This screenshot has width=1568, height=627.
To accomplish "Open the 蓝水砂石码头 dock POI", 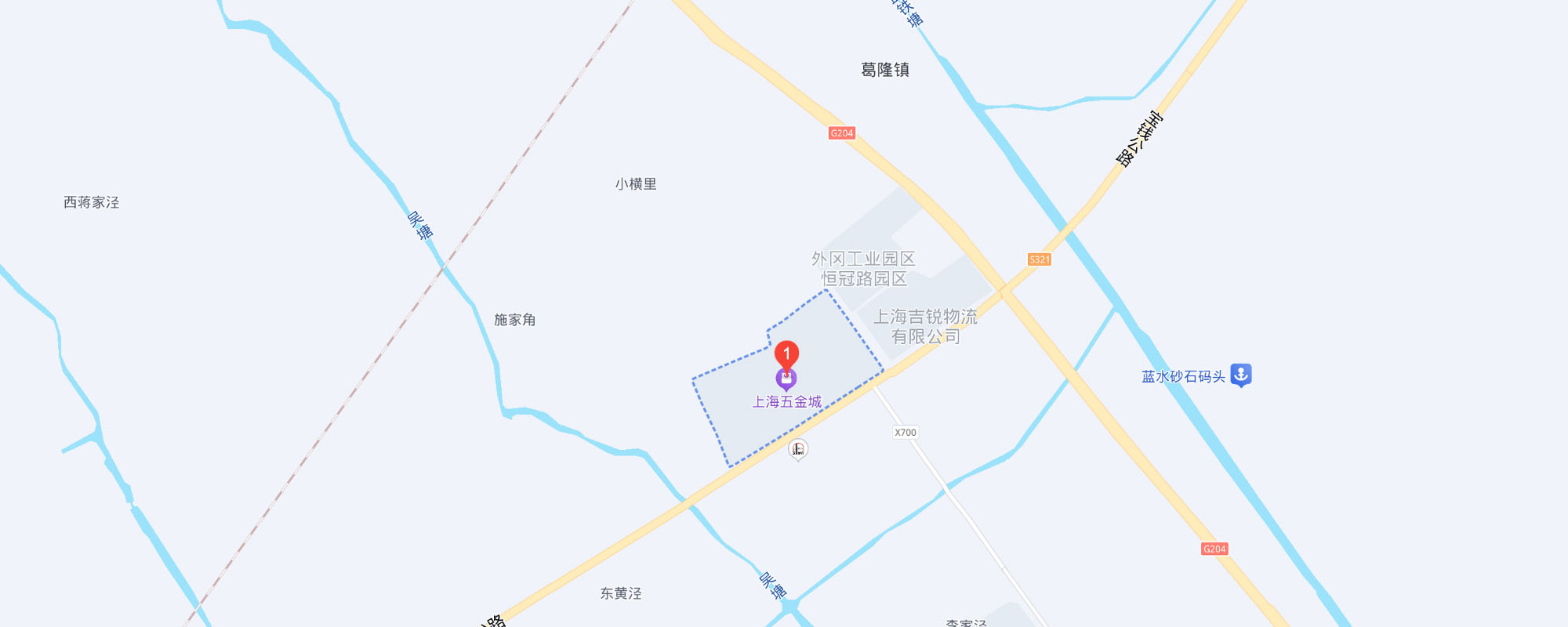I will pyautogui.click(x=1240, y=375).
